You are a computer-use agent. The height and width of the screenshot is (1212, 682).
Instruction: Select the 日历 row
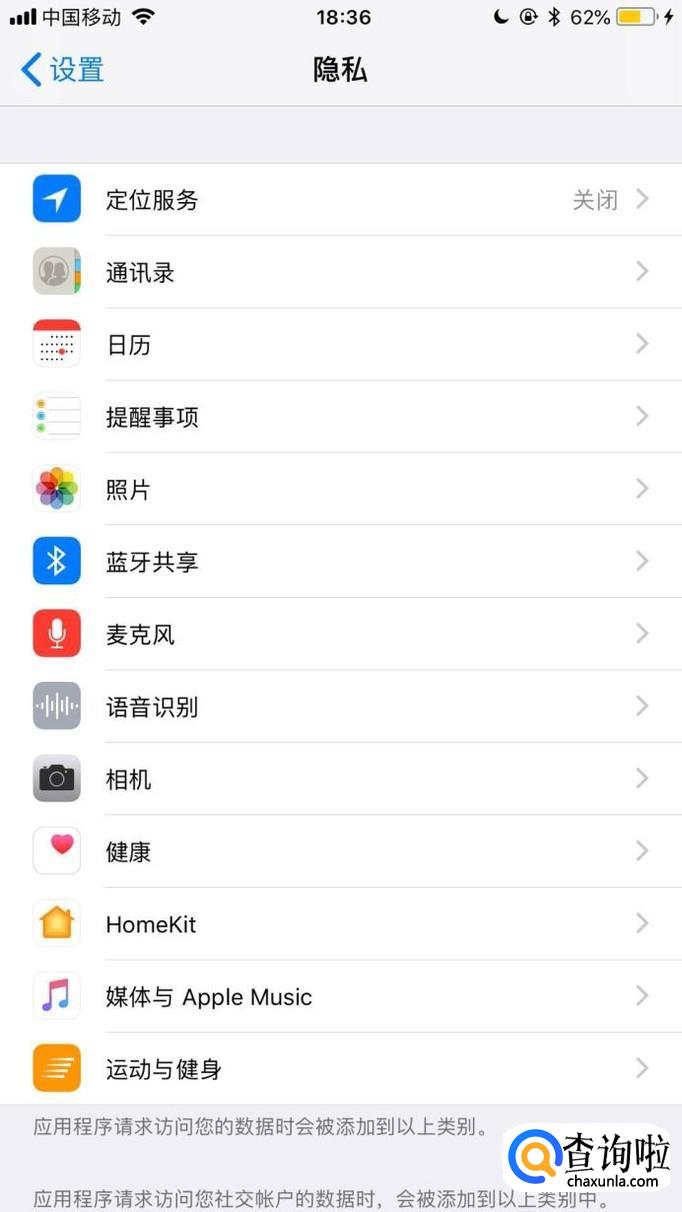click(x=340, y=345)
